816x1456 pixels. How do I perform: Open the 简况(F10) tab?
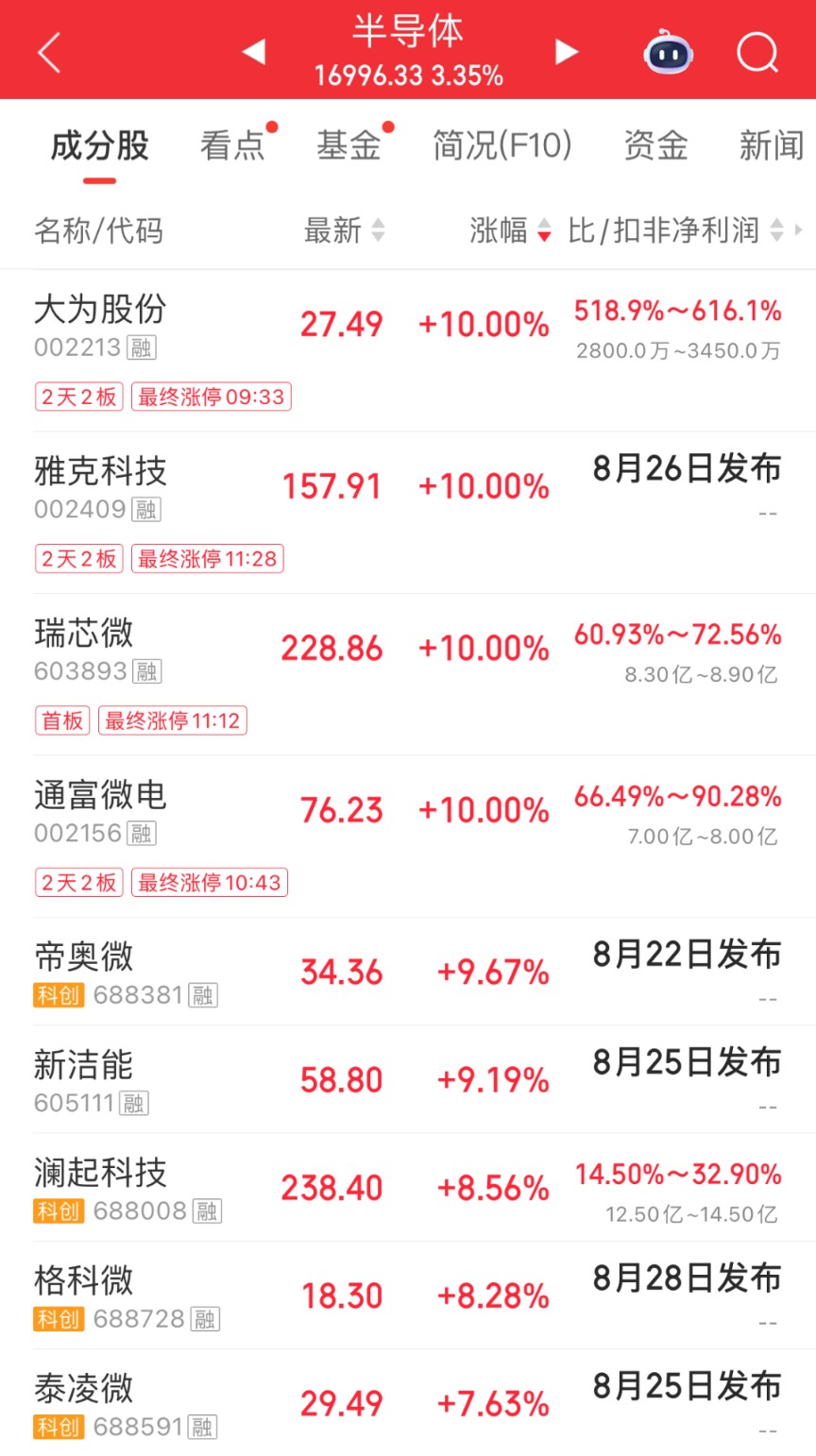point(502,145)
